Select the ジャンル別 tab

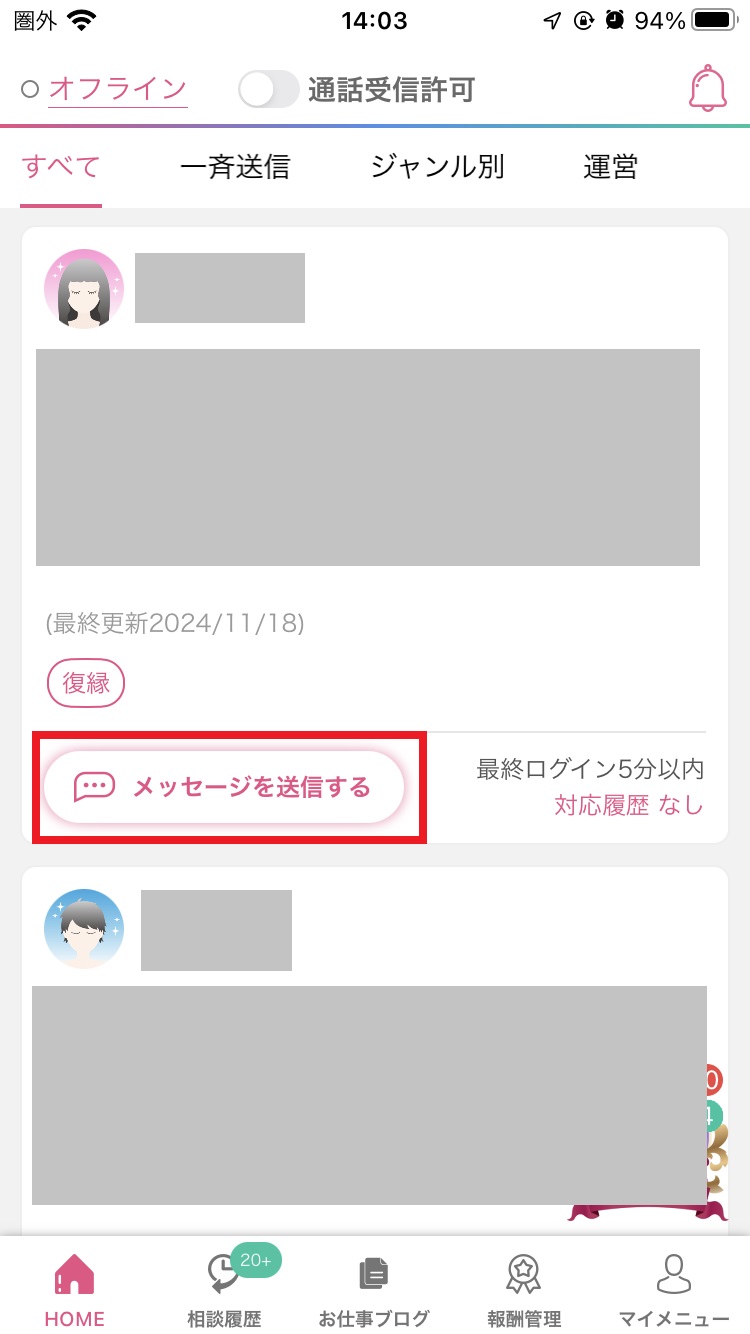[437, 167]
